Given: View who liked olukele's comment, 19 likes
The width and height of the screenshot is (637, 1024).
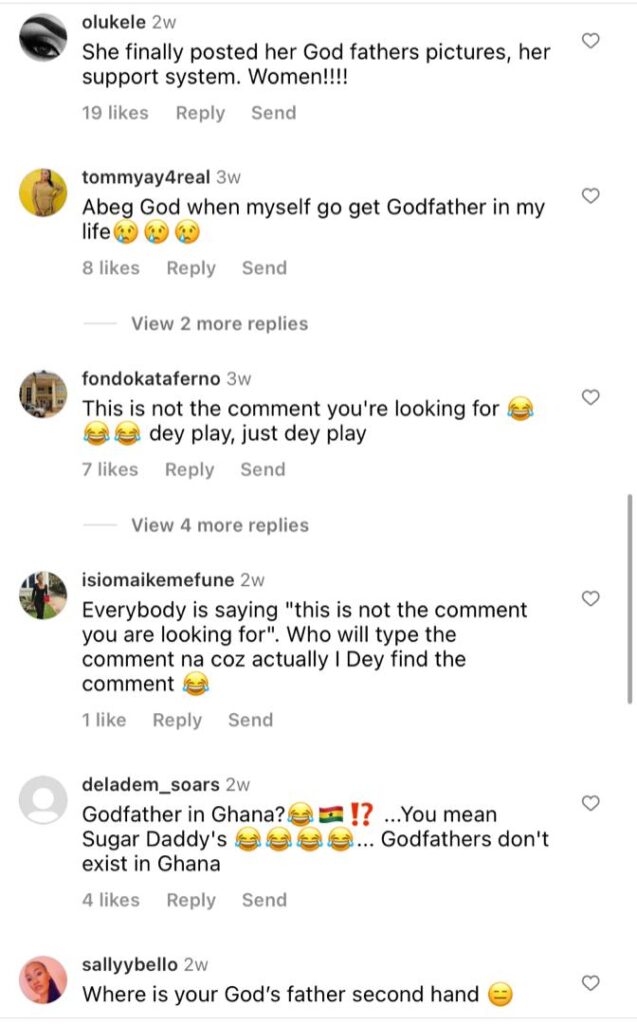Looking at the screenshot, I should point(114,113).
